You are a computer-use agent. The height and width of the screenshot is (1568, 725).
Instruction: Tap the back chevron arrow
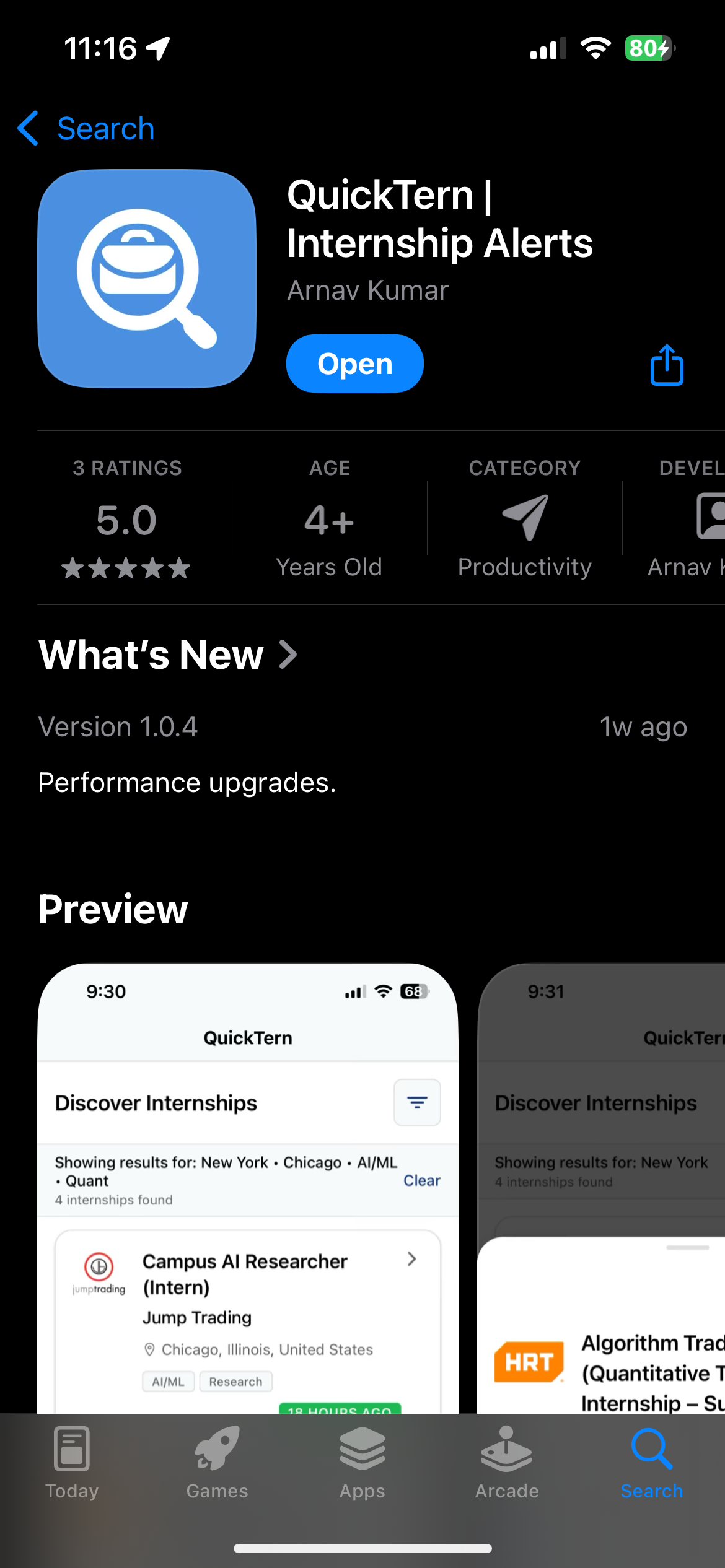pos(27,128)
